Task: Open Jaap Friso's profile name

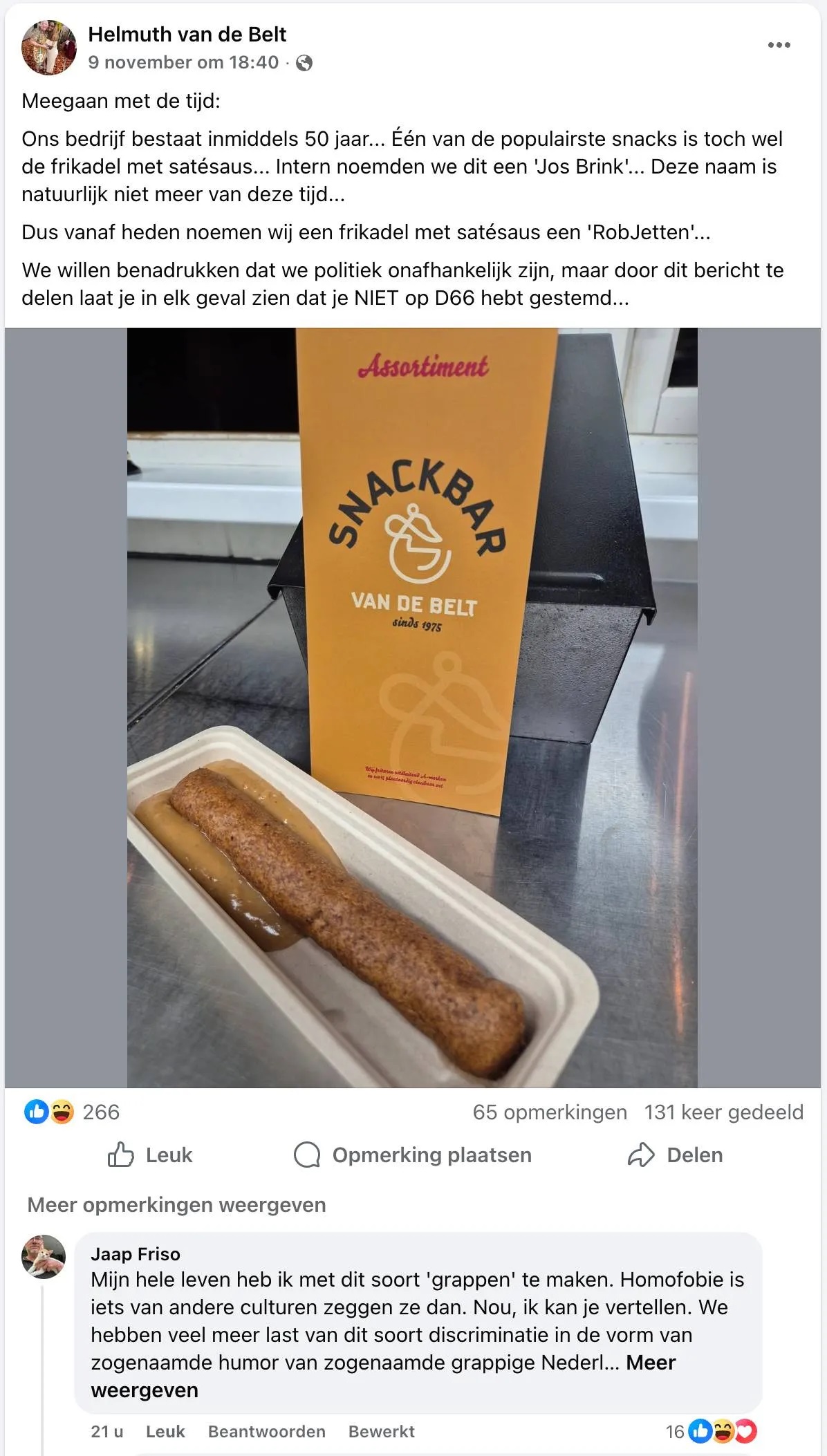Action: point(136,1253)
